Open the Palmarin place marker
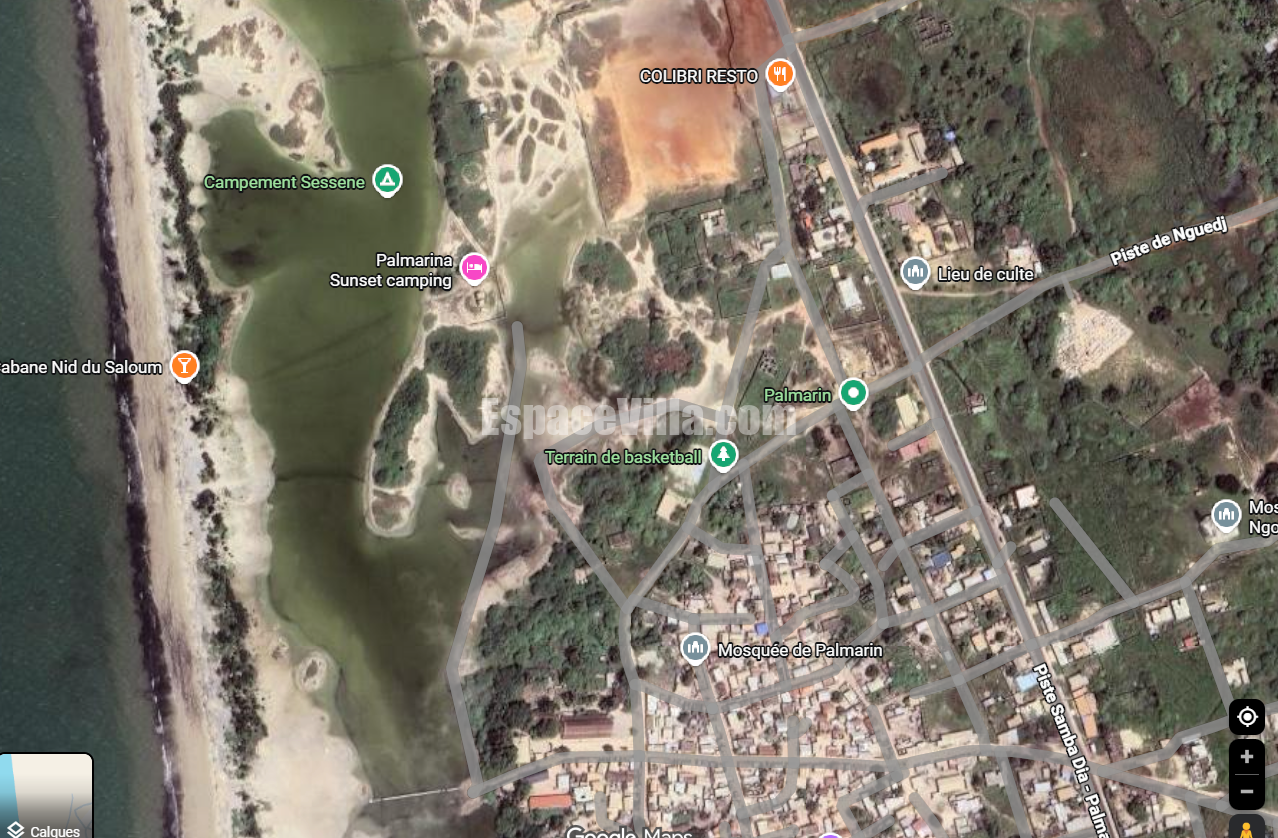 [x=852, y=393]
